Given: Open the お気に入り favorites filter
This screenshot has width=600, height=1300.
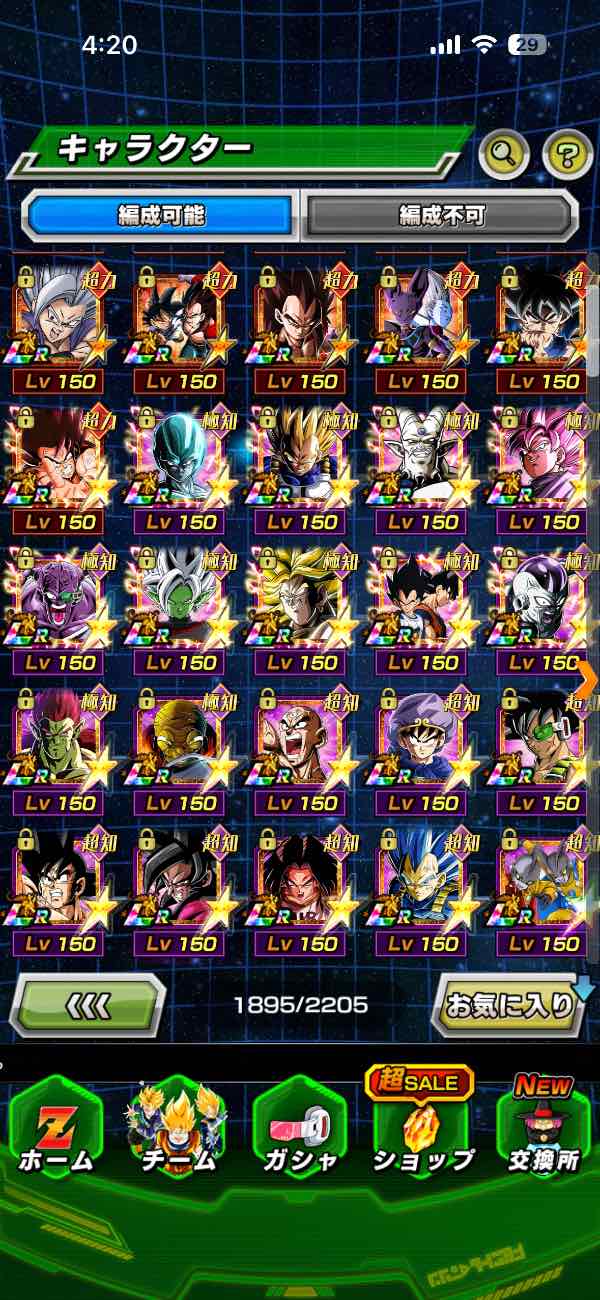Looking at the screenshot, I should pyautogui.click(x=511, y=1004).
